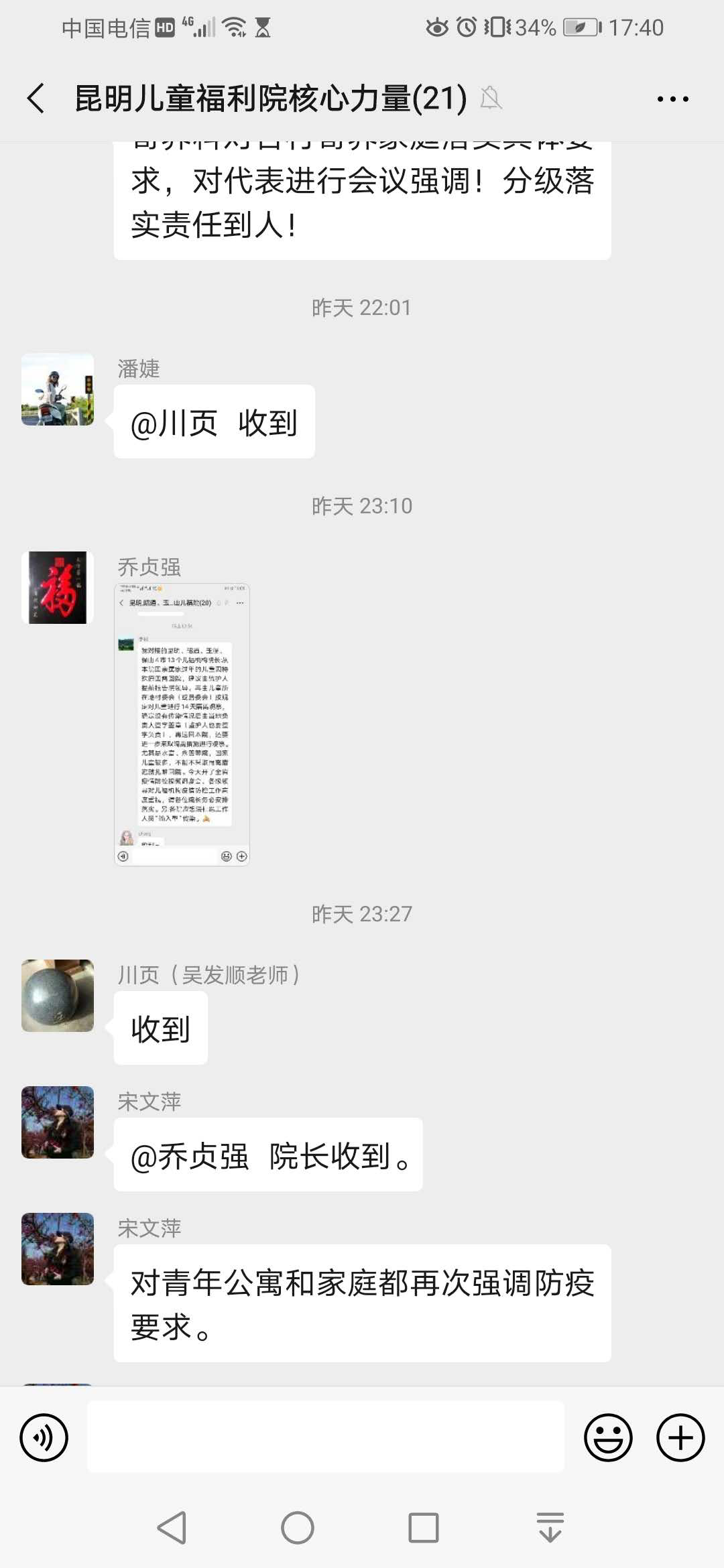Switch to voice message input
724x1568 pixels.
[x=44, y=1437]
